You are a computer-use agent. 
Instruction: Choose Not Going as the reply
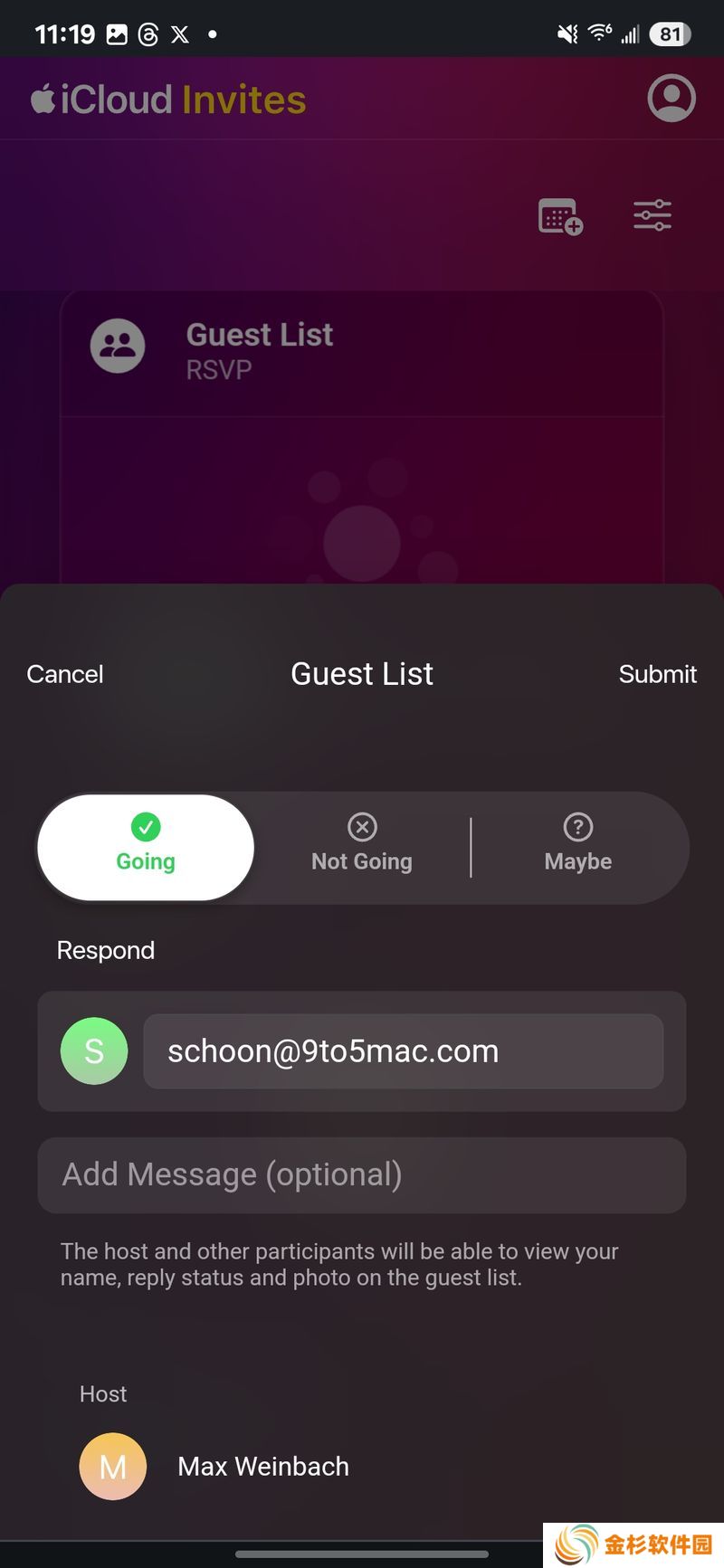click(x=362, y=847)
